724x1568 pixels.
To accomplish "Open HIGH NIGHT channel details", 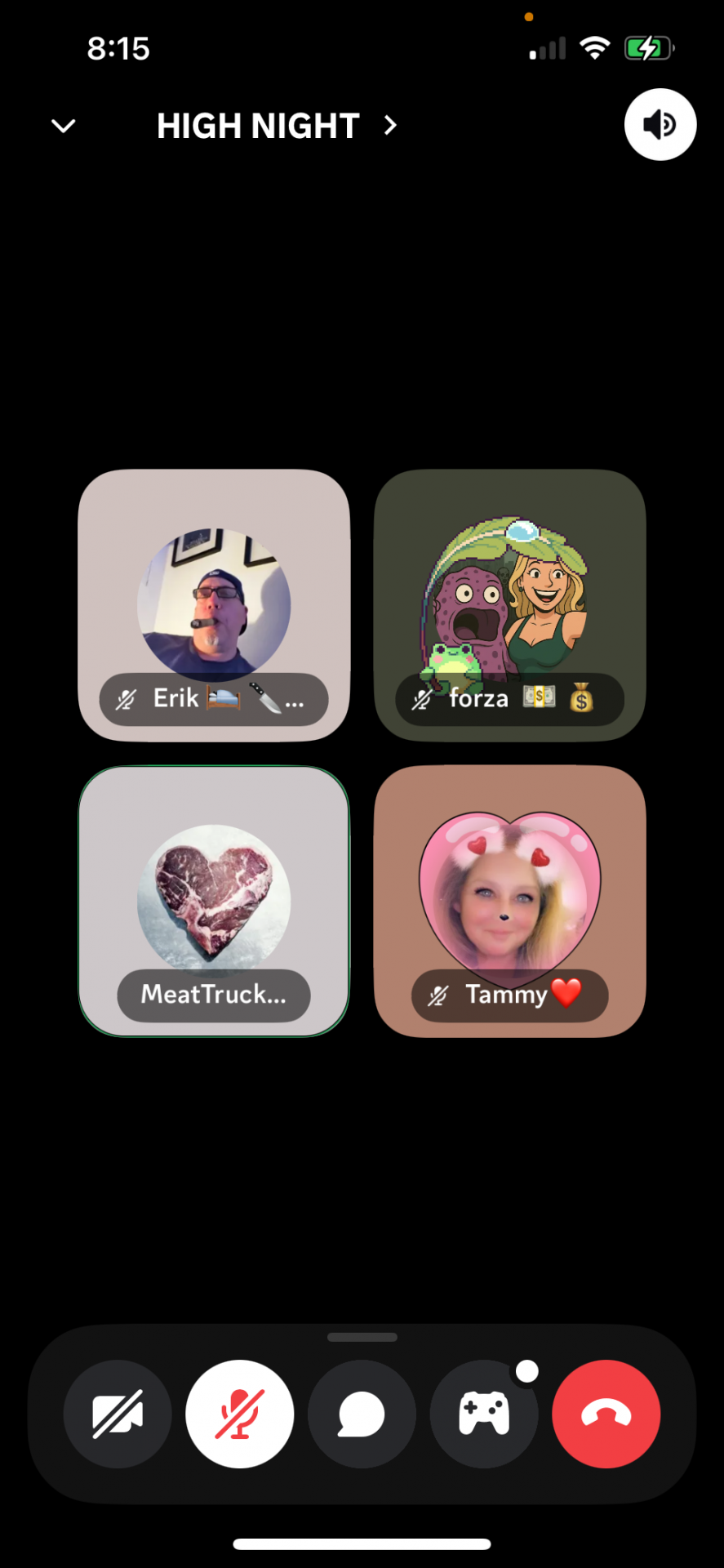I will coord(276,126).
